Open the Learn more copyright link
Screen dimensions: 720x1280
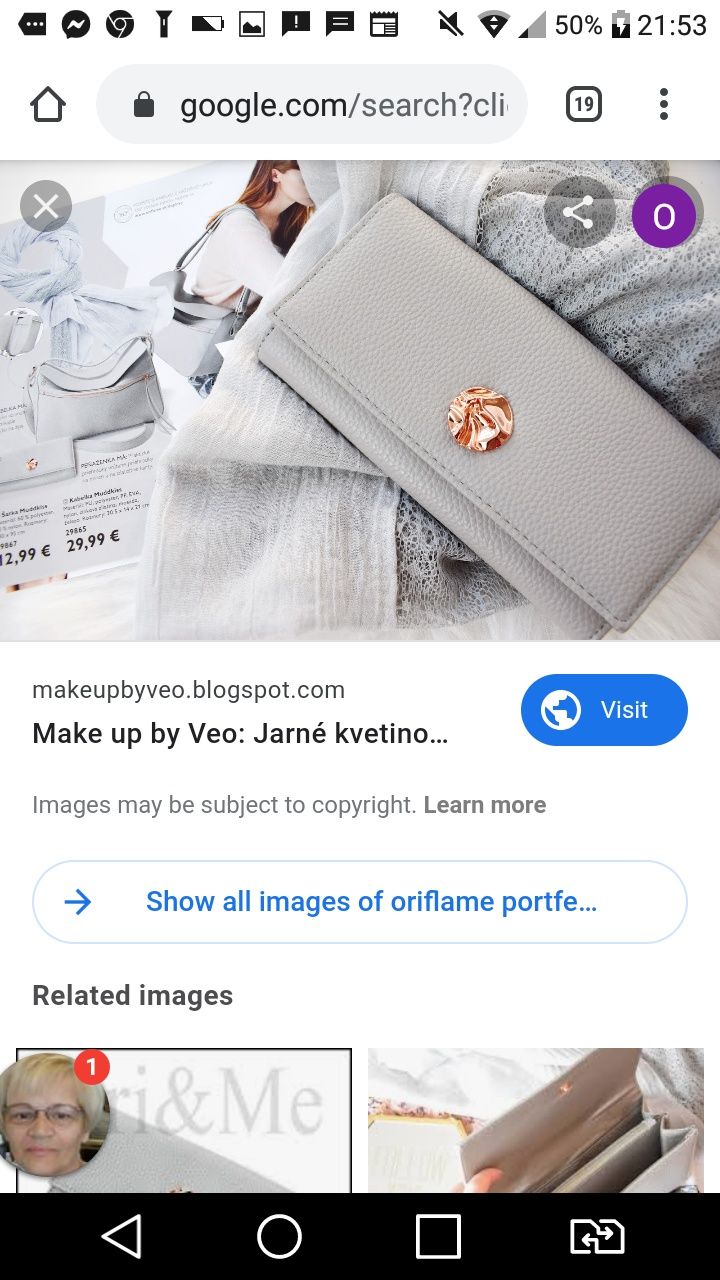coord(485,805)
